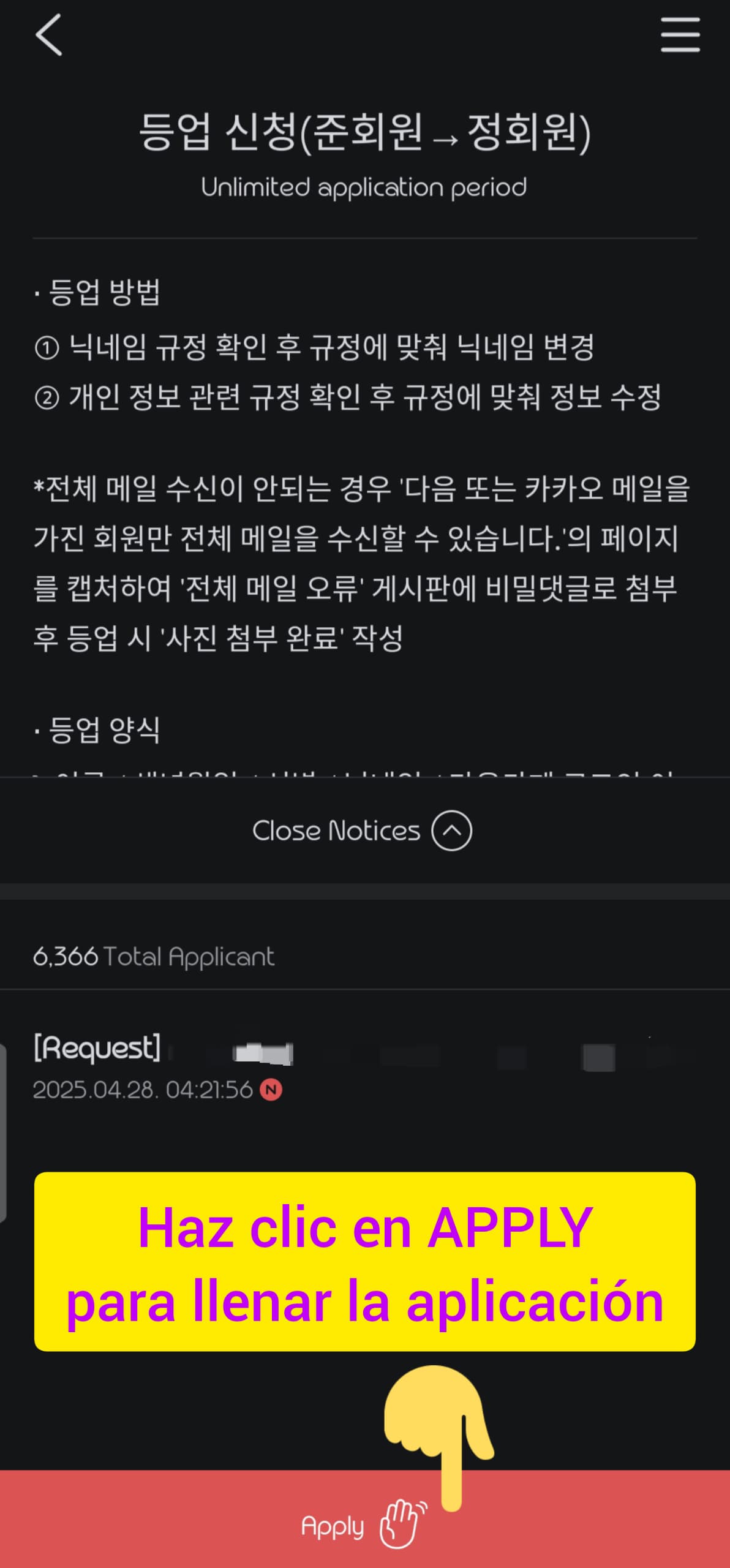Screen dimensions: 730x1568
Task: Collapse notices with Close Notices
Action: pyautogui.click(x=363, y=831)
